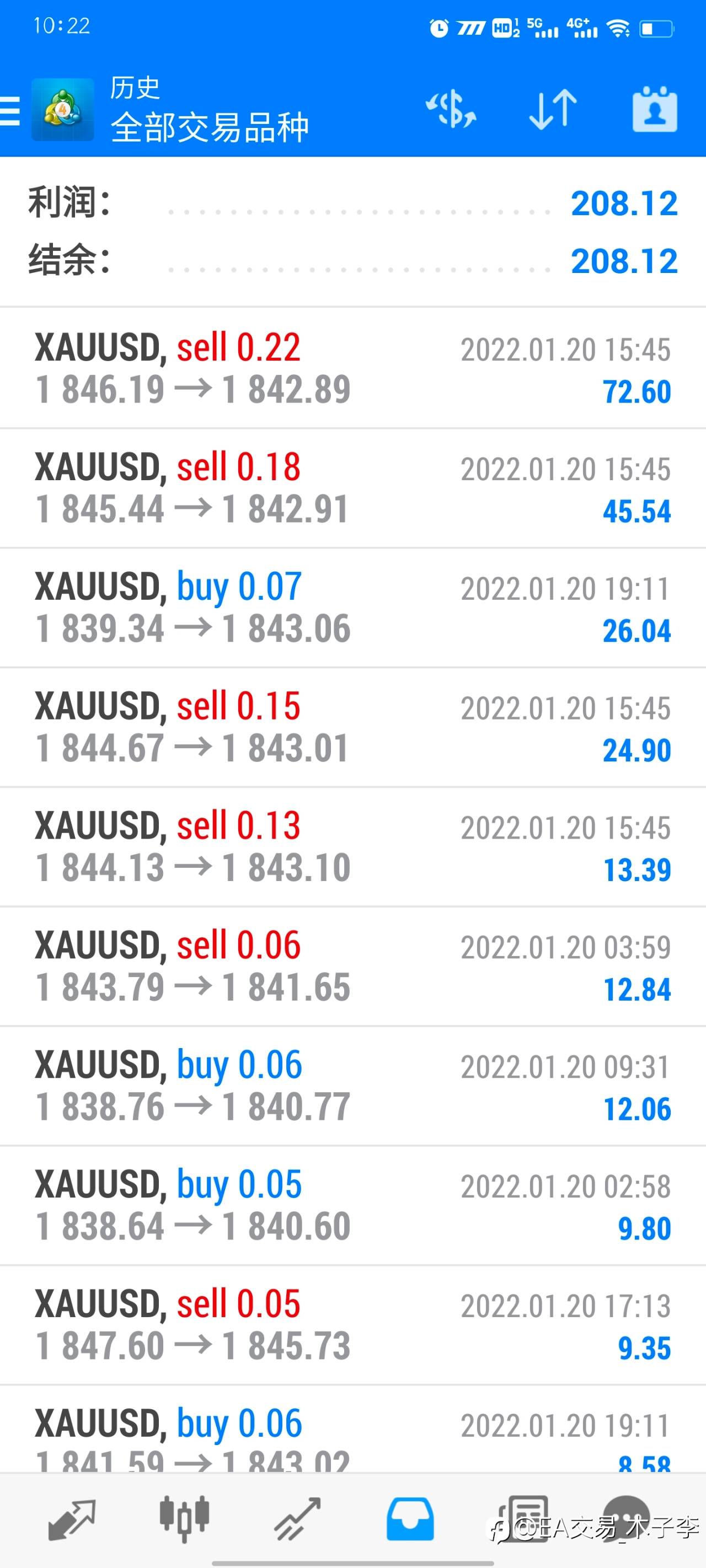This screenshot has height=1568, width=706.
Task: Select the sell 0.18 XAUUSD trade
Action: pos(352,488)
